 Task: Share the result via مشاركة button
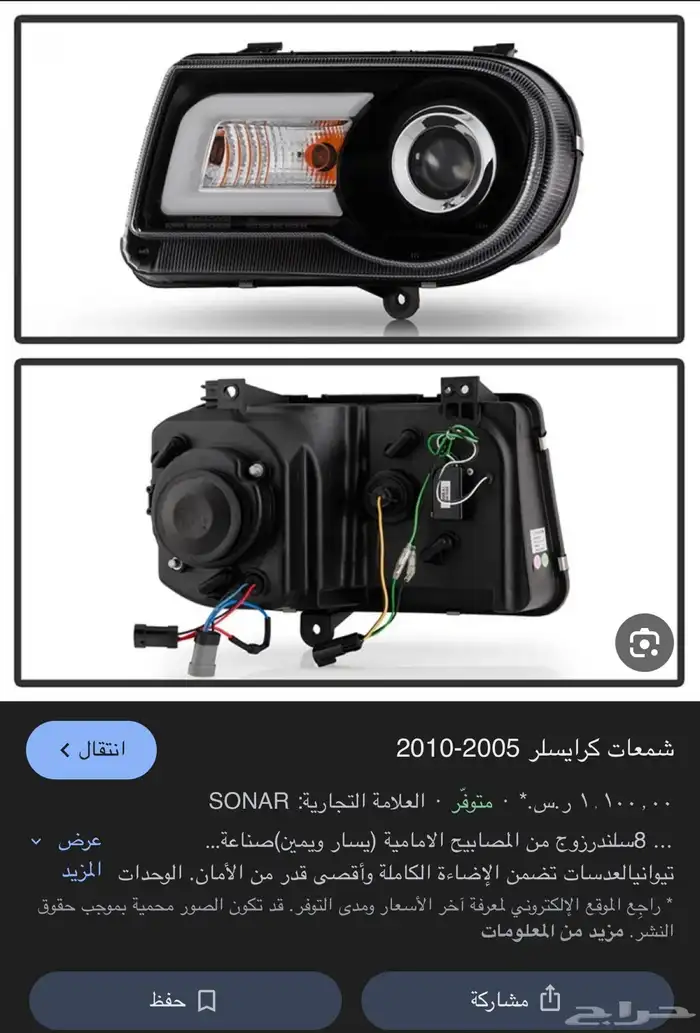pyautogui.click(x=516, y=999)
